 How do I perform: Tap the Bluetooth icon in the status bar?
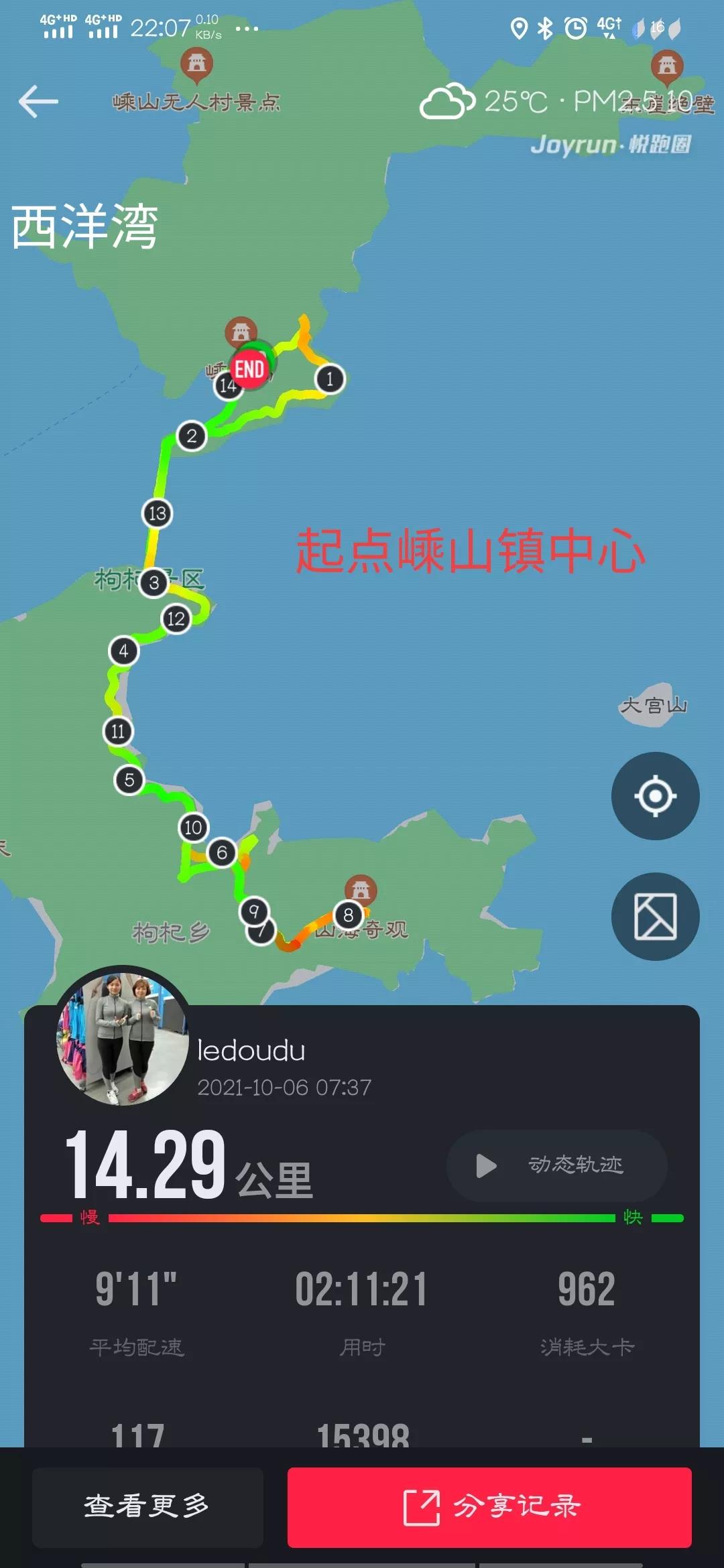(544, 27)
